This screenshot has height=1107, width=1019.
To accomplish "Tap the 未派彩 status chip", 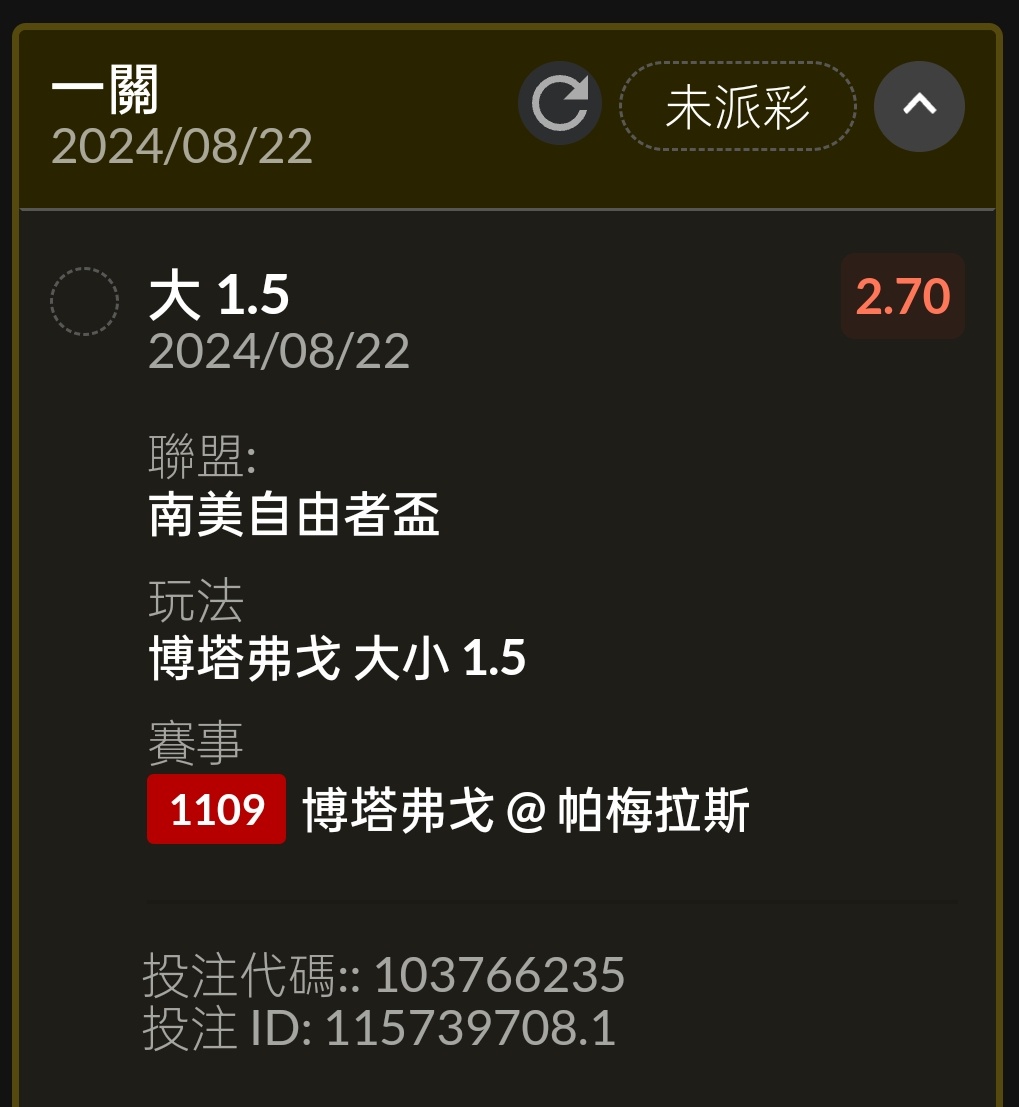I will pos(737,106).
